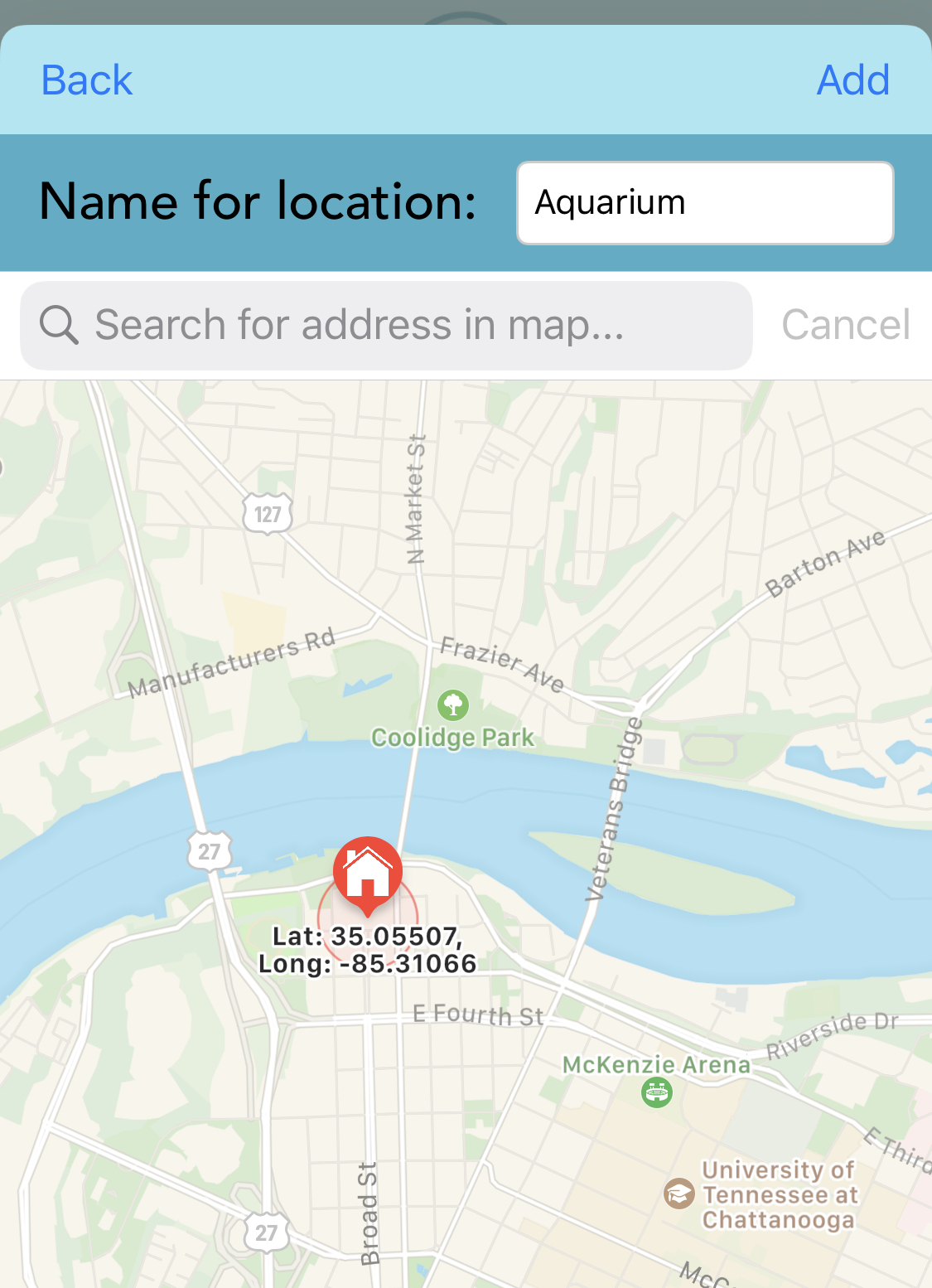
Task: Open McKenzie Arena marker on map
Action: (657, 1092)
